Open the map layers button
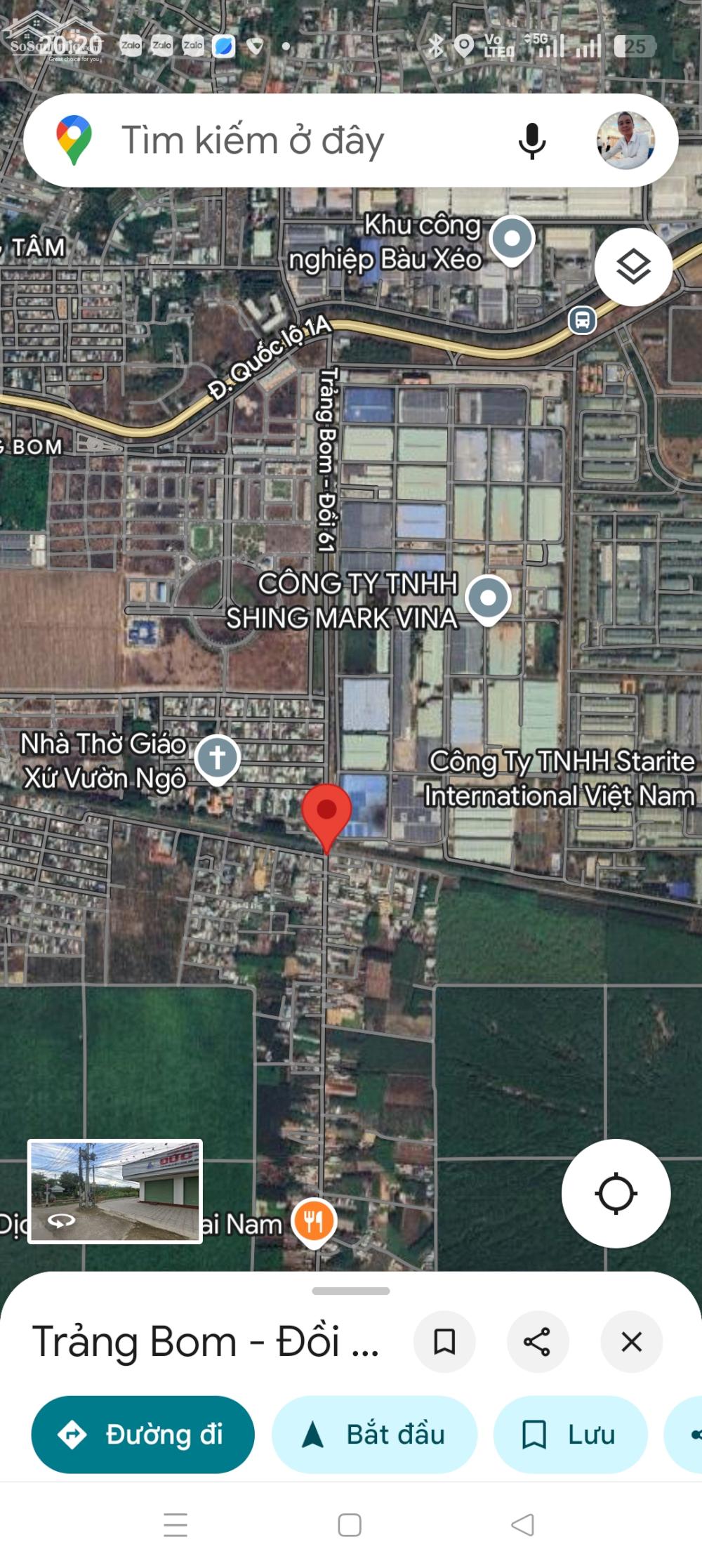702x1568 pixels. tap(633, 267)
